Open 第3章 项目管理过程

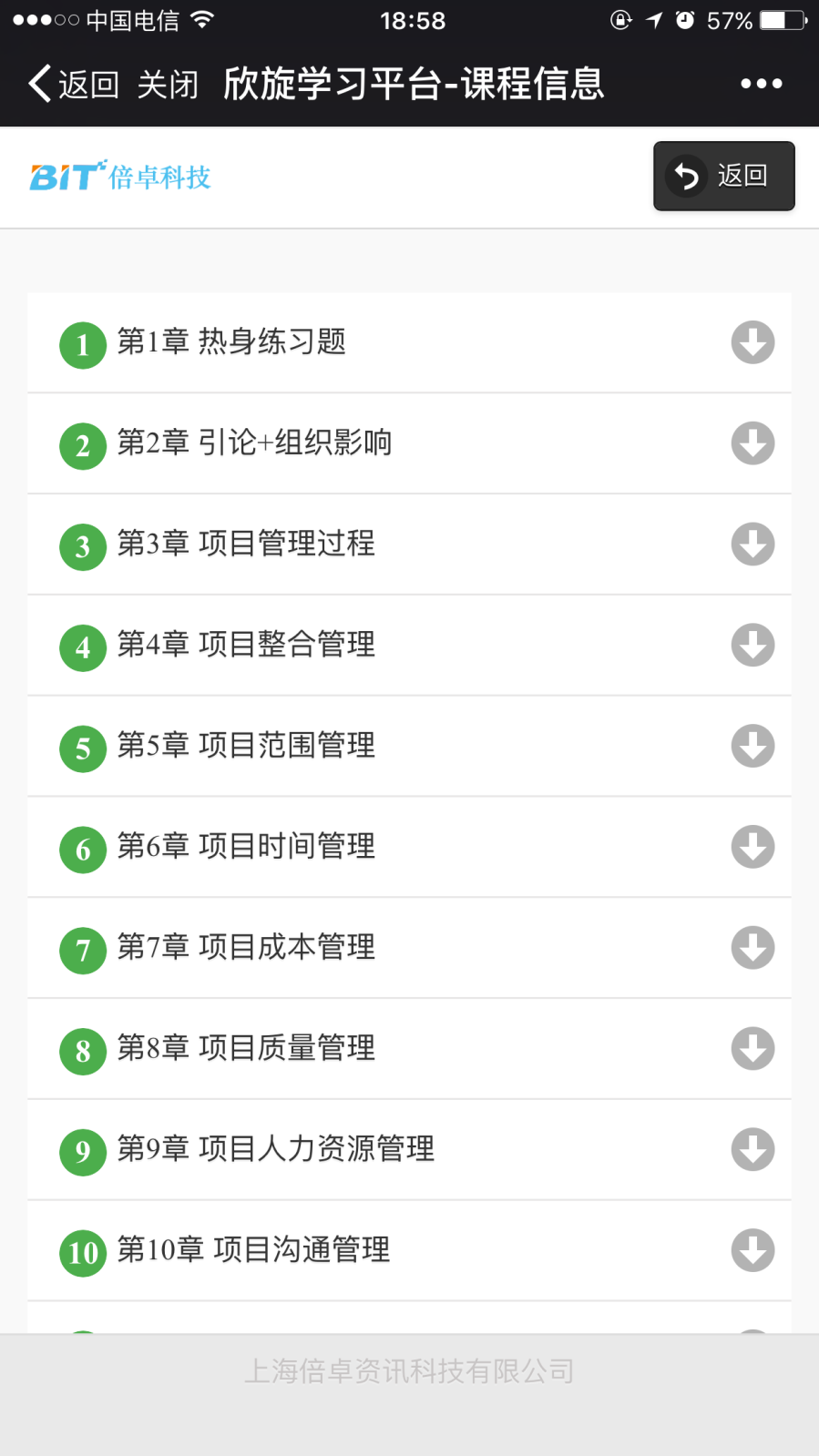pyautogui.click(x=409, y=545)
